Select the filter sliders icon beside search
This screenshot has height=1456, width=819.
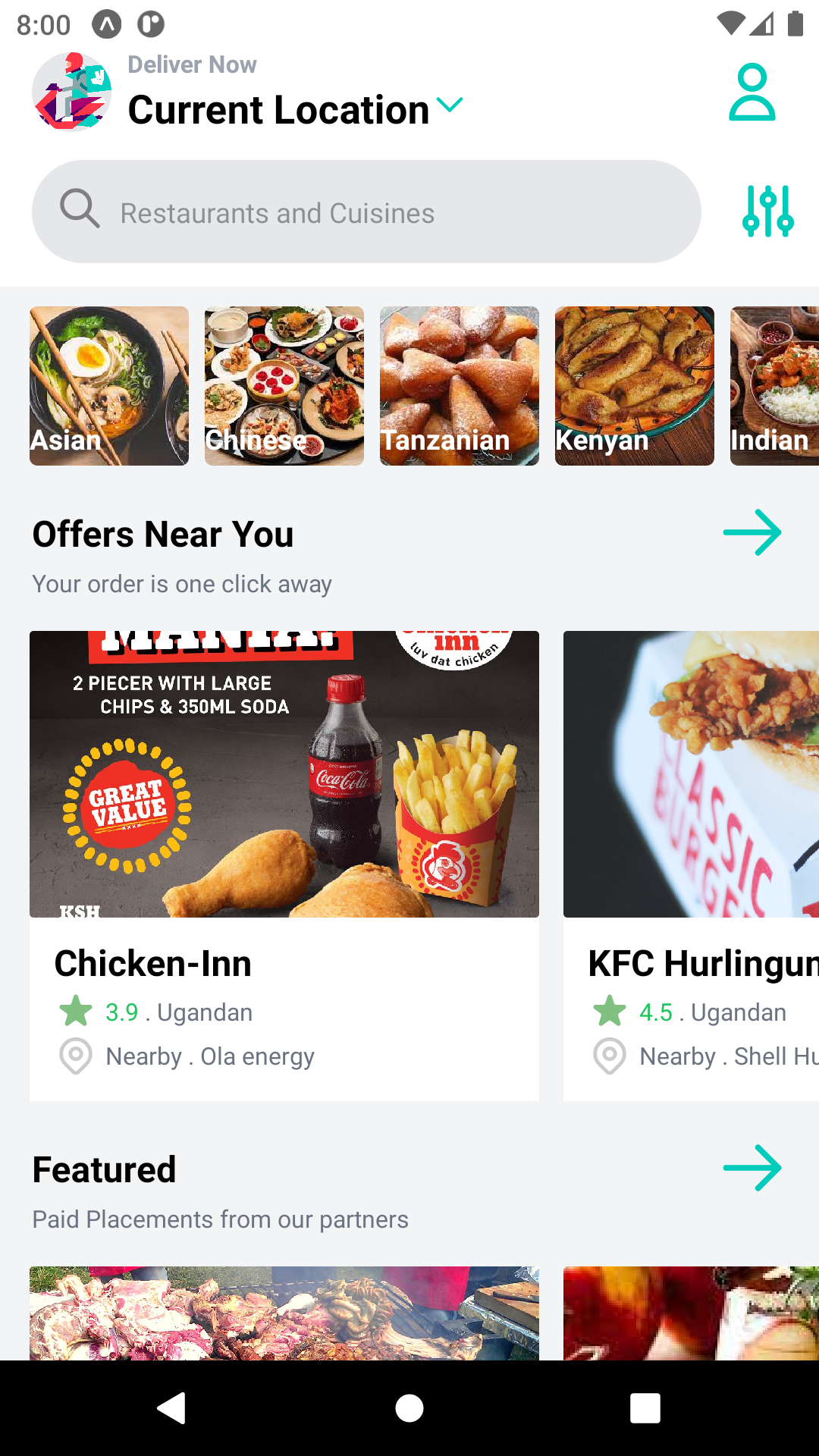tap(767, 211)
